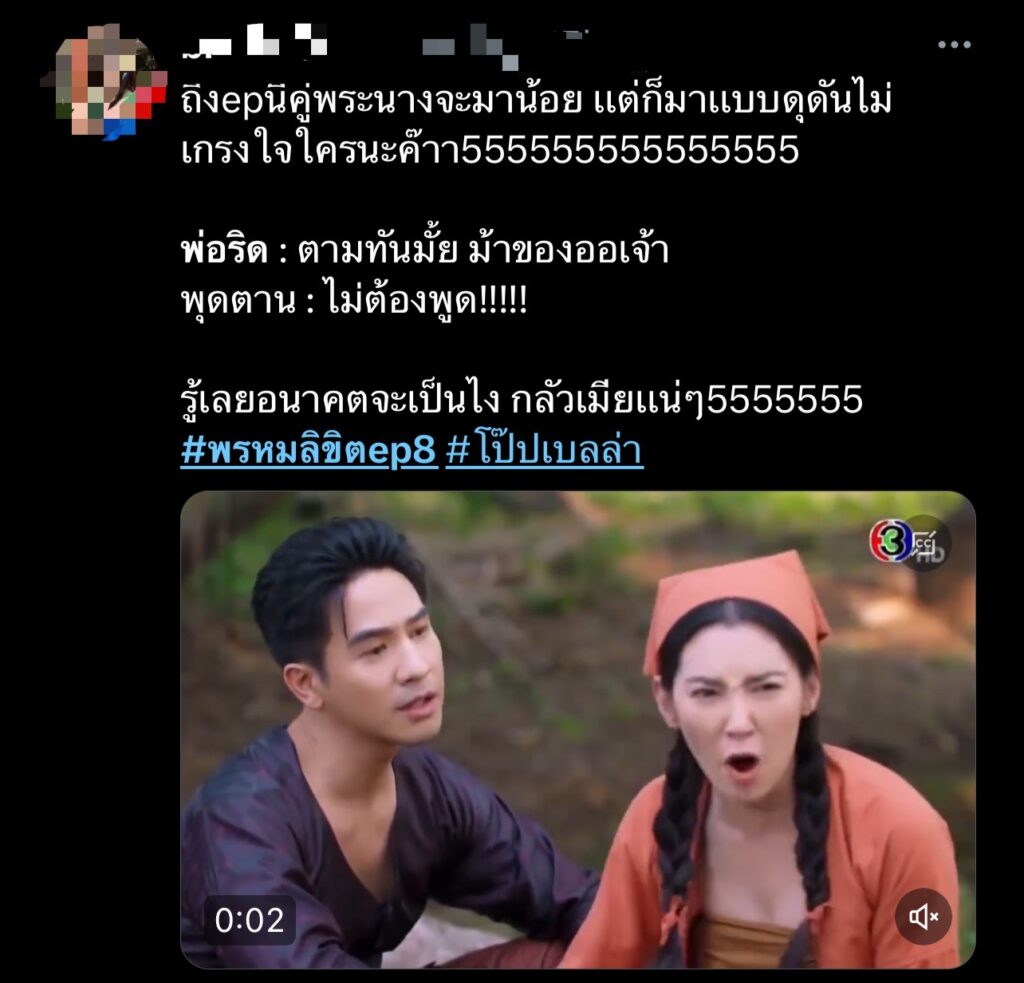Screen dimensions: 1024x983
Task: Open the #พรหมลิขิตep8 hashtag
Action: [309, 452]
